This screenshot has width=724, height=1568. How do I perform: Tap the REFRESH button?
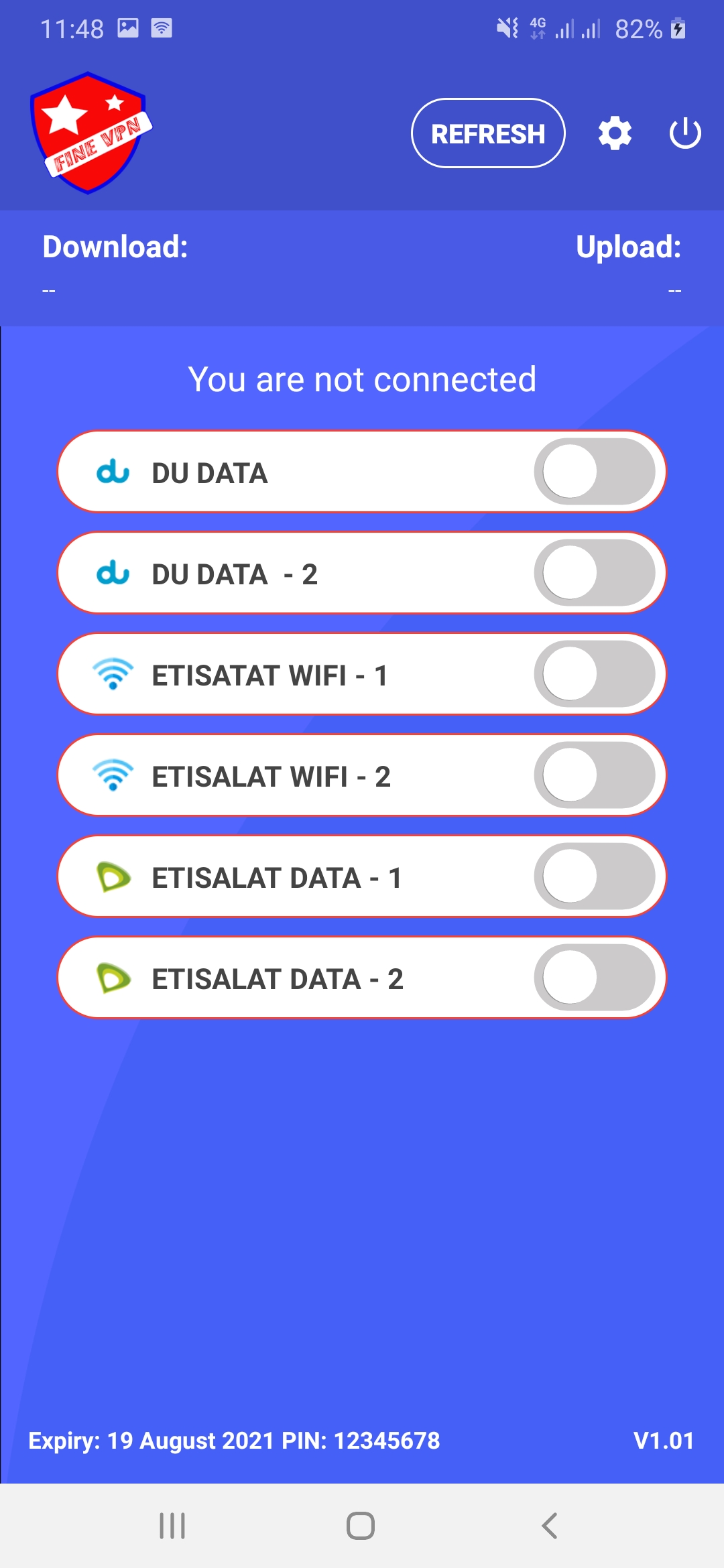tap(488, 133)
